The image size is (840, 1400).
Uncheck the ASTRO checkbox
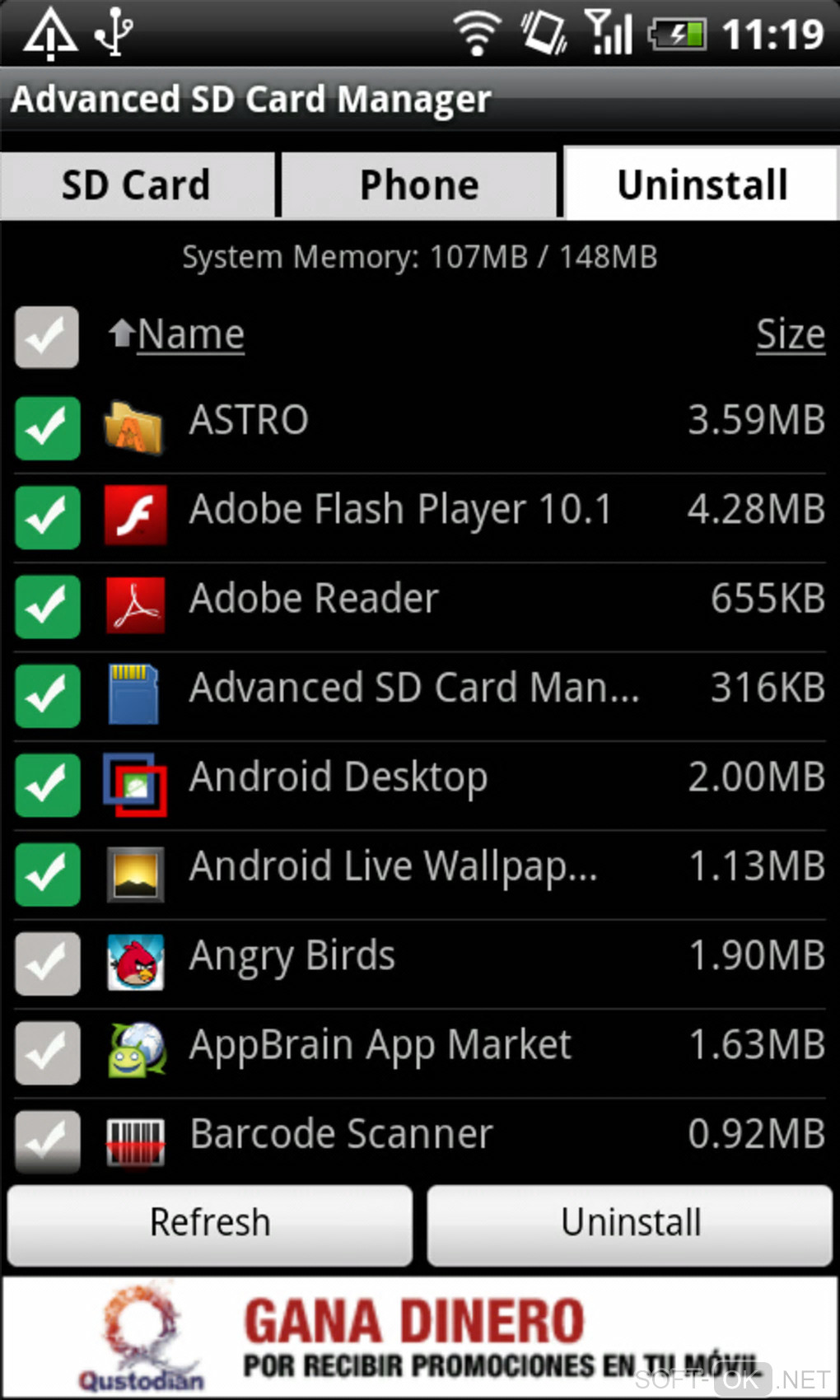[x=47, y=427]
